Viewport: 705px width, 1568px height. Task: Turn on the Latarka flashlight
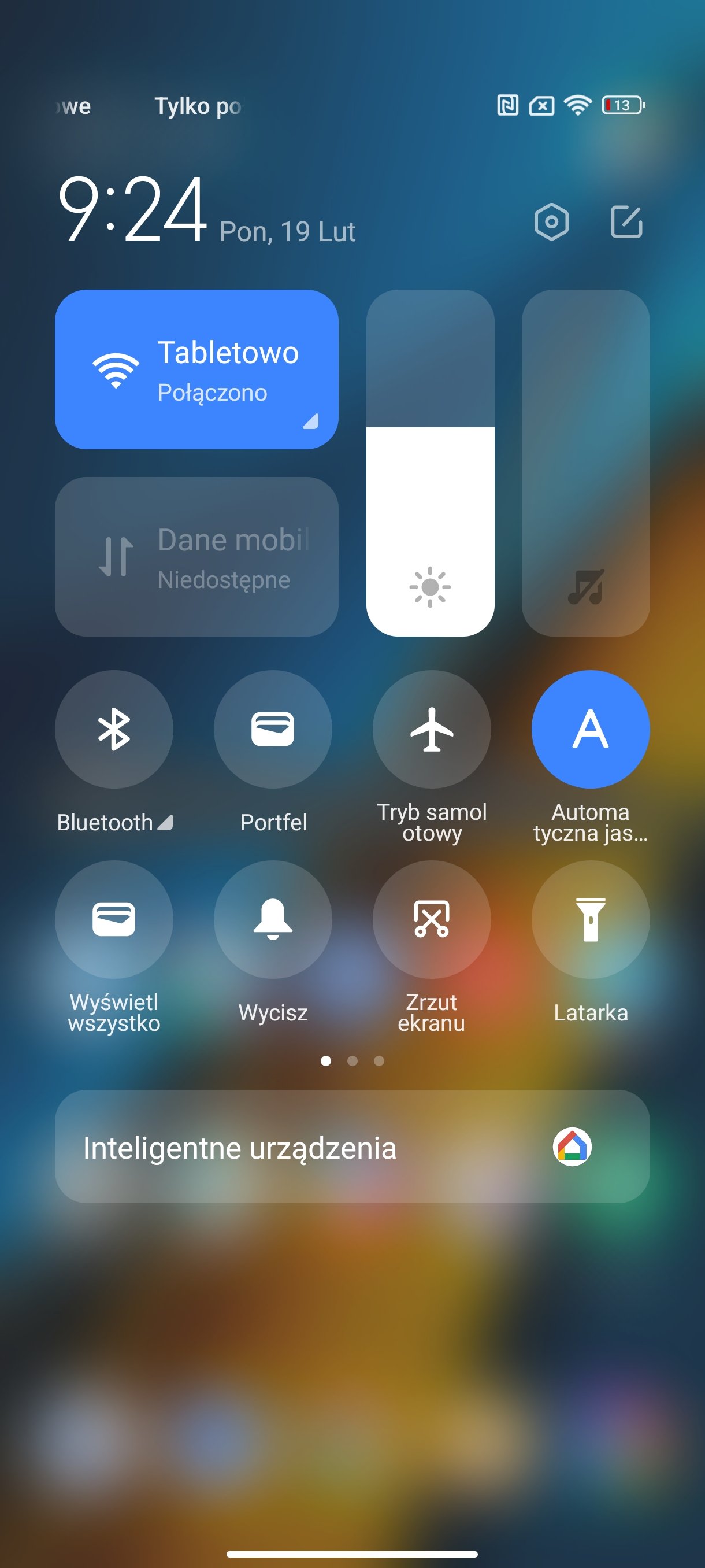tap(591, 919)
